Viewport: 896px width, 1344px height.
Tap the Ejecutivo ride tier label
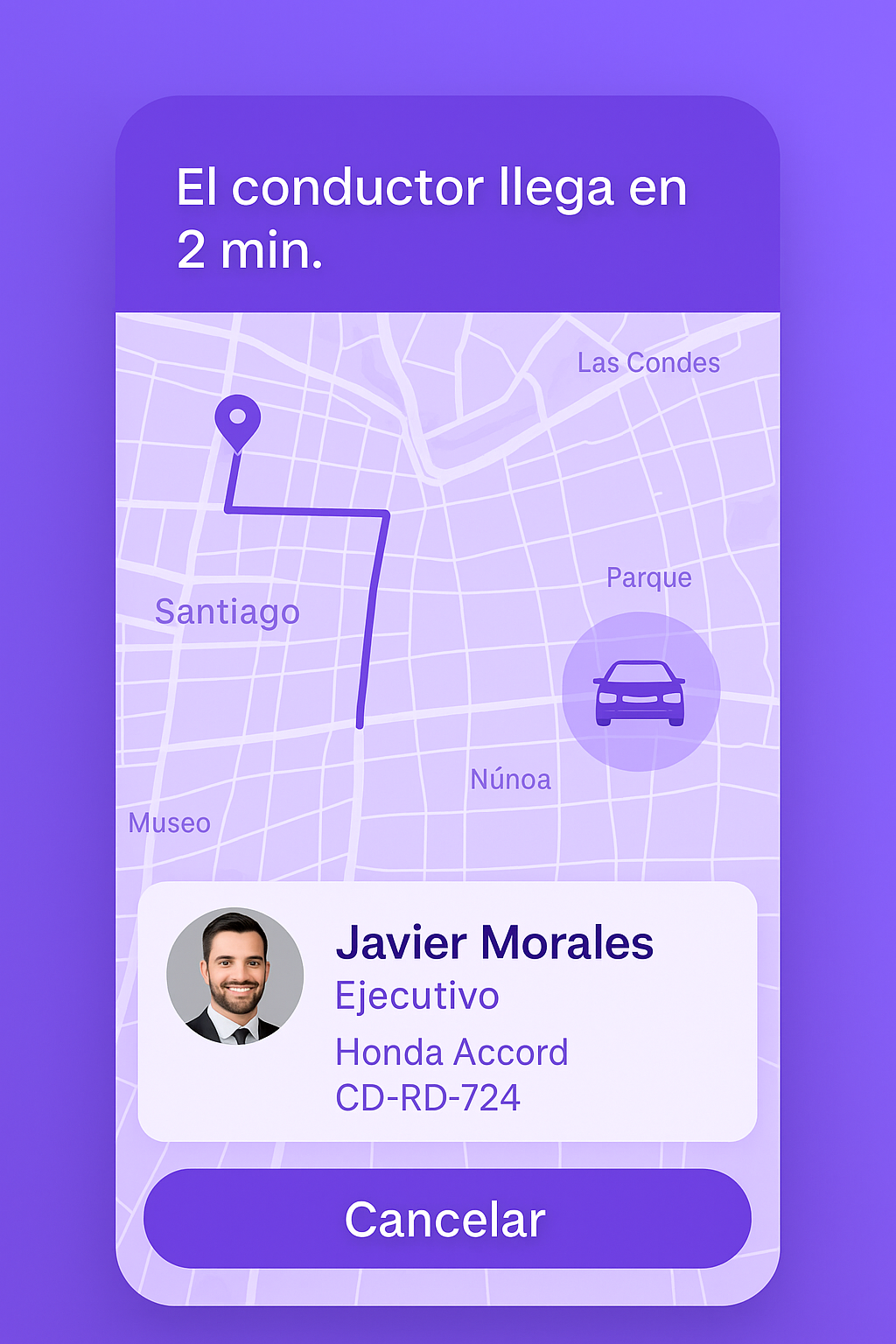click(416, 995)
